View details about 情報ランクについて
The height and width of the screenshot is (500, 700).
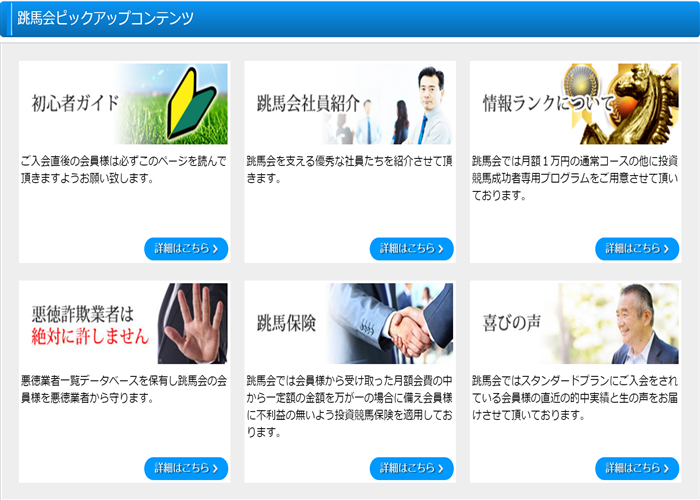pyautogui.click(x=637, y=248)
